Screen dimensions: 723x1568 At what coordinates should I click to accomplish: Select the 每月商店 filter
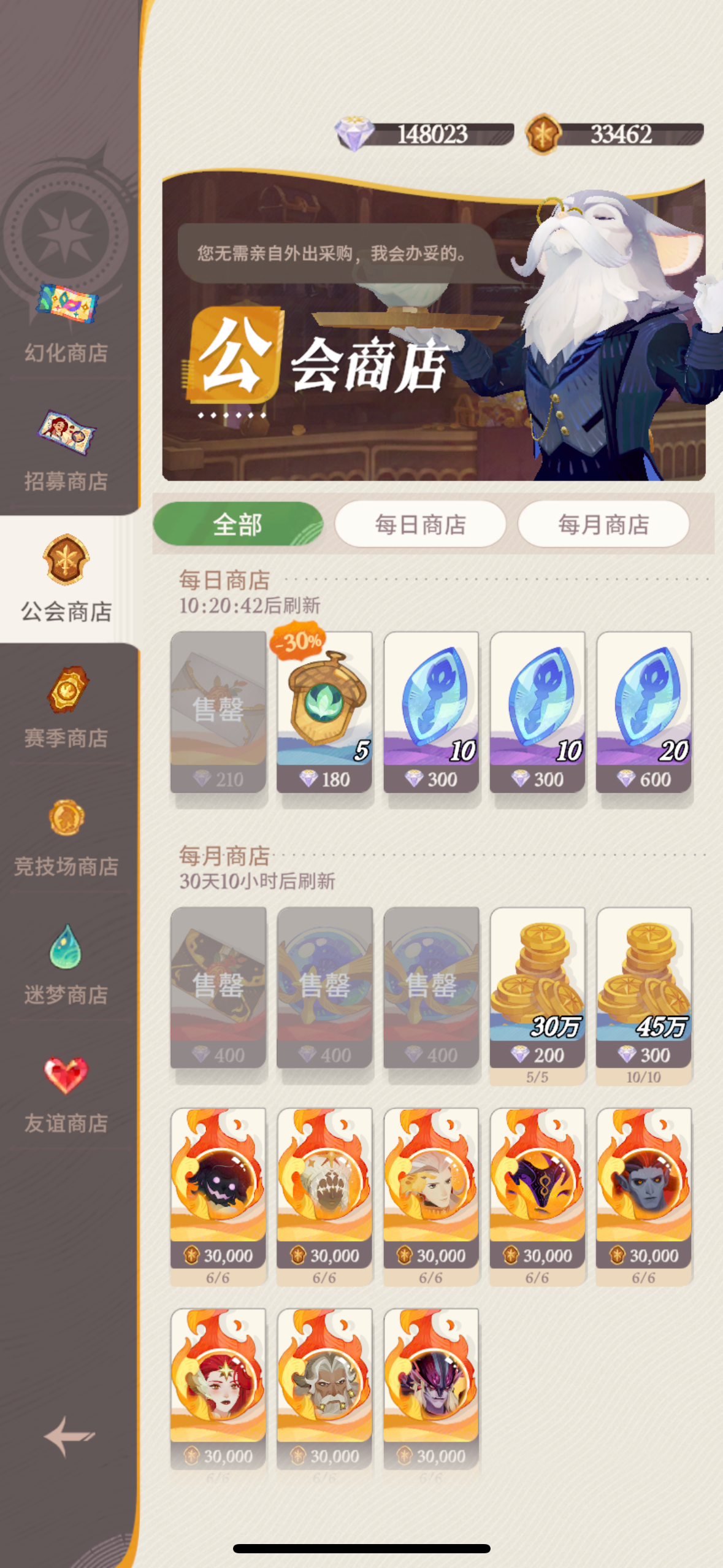click(603, 525)
